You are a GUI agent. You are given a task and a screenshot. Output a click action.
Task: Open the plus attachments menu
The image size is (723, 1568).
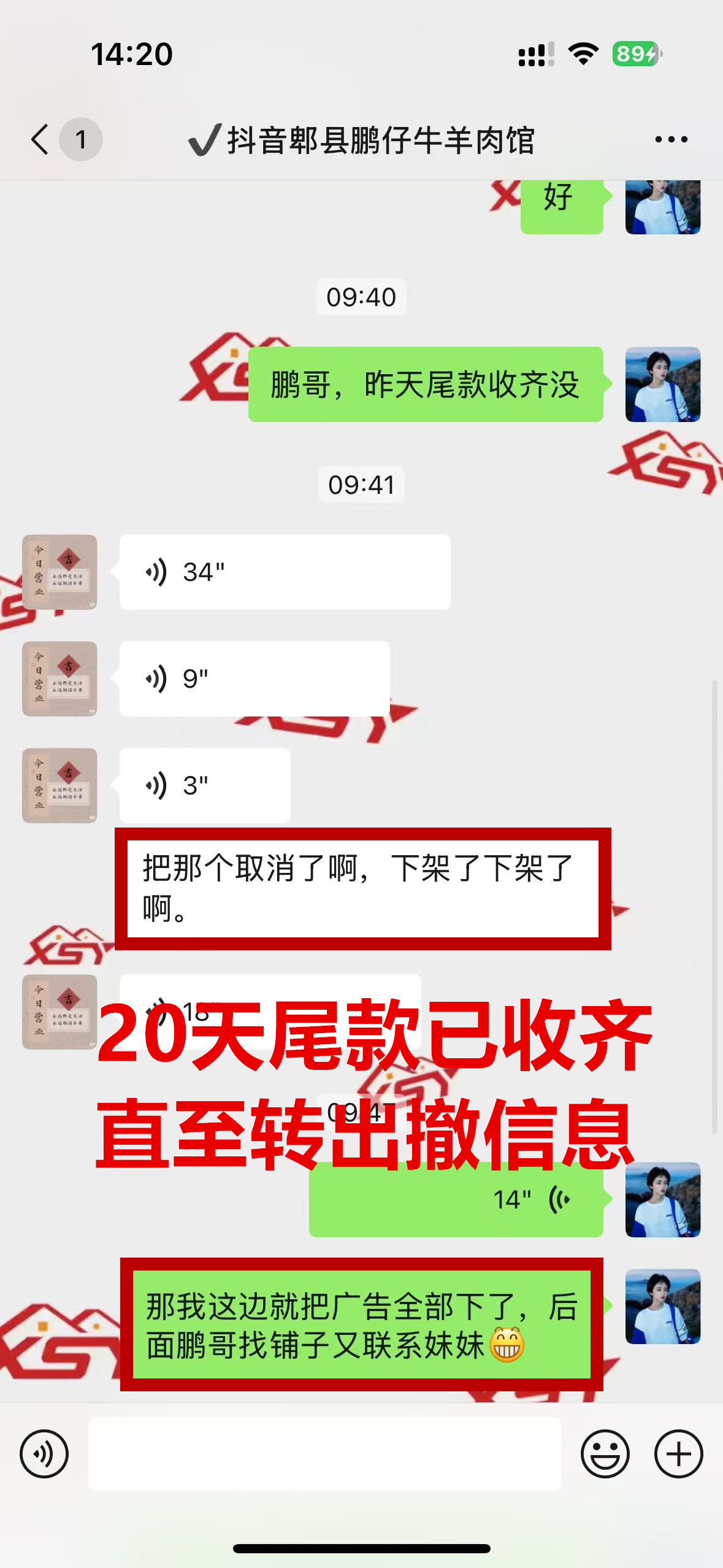[x=678, y=1453]
